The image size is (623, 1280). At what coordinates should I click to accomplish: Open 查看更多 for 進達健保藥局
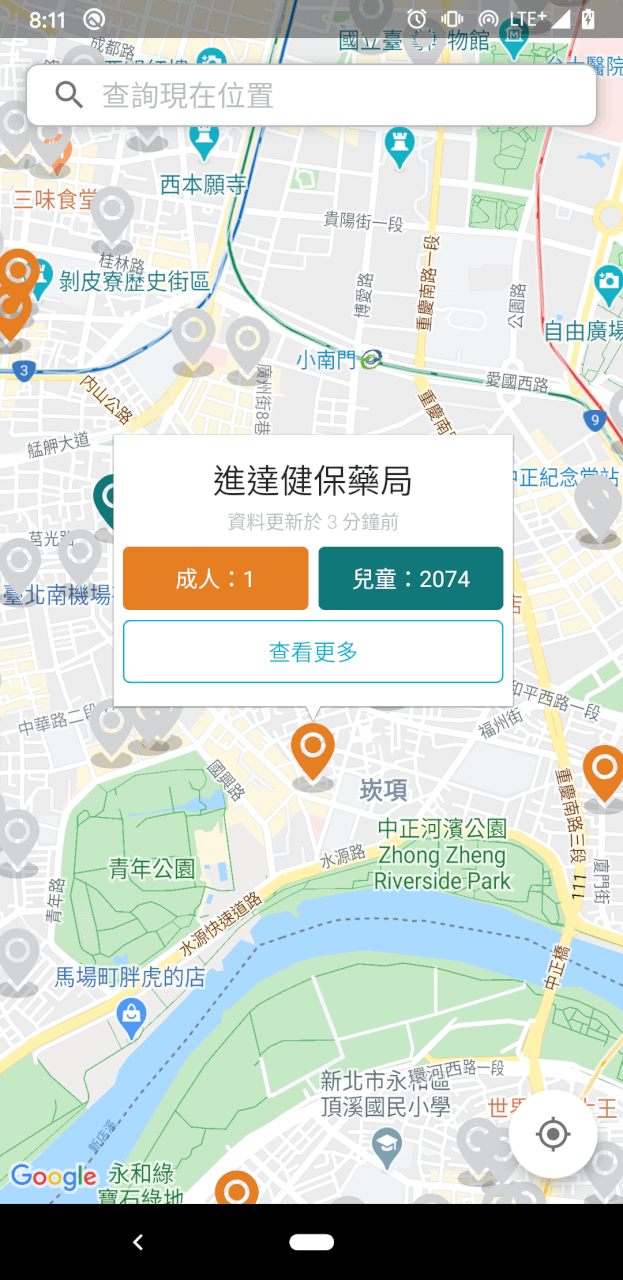click(x=313, y=652)
